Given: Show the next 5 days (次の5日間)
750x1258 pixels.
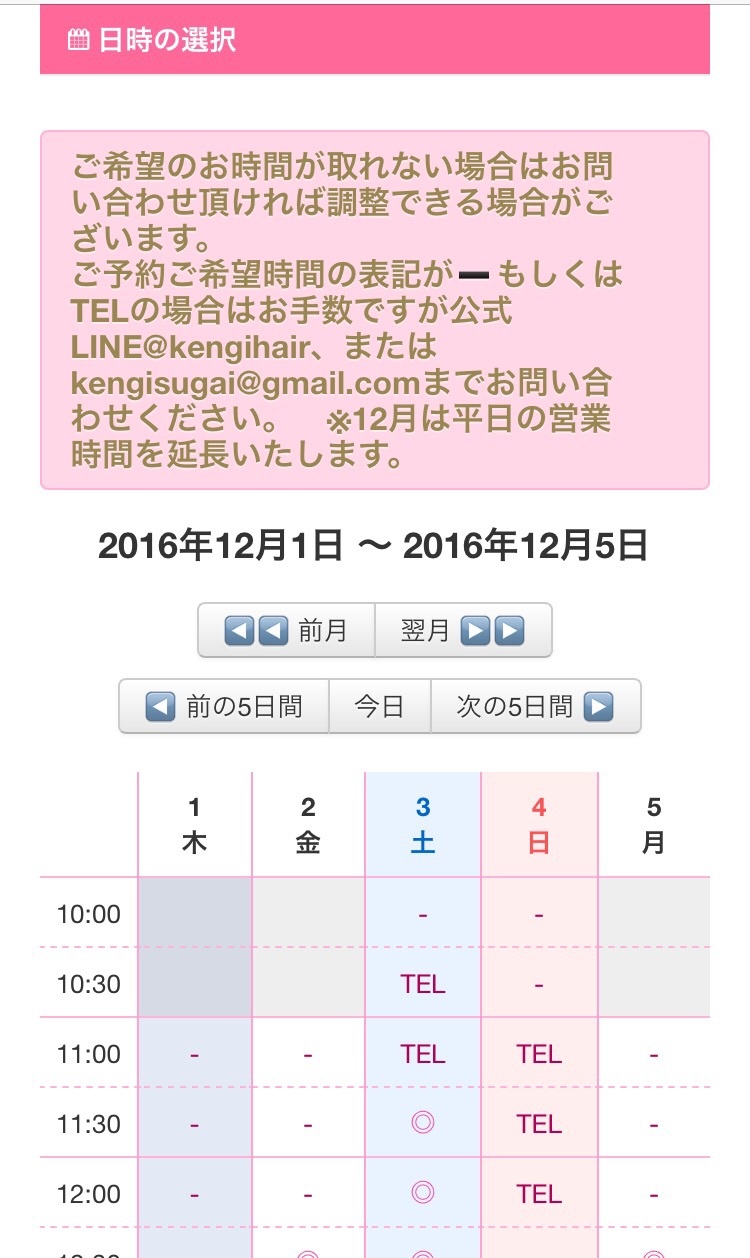Looking at the screenshot, I should click(535, 707).
